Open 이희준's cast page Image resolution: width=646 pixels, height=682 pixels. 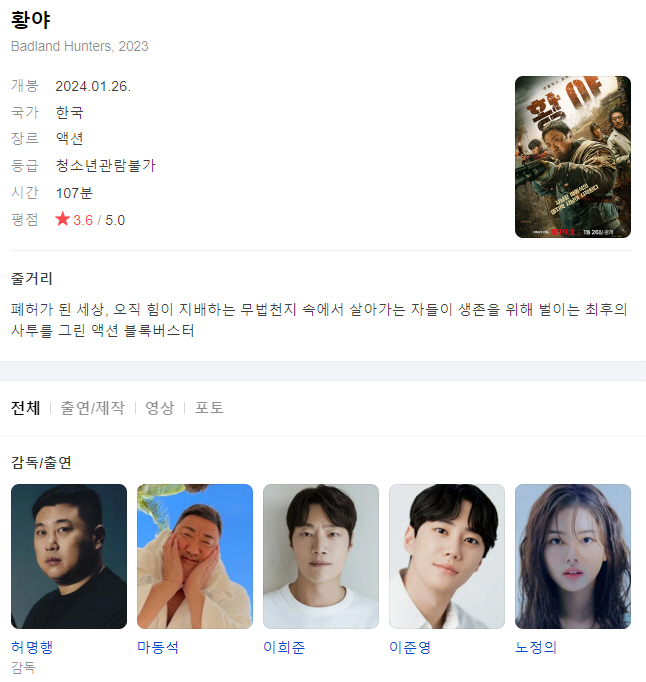(x=320, y=556)
